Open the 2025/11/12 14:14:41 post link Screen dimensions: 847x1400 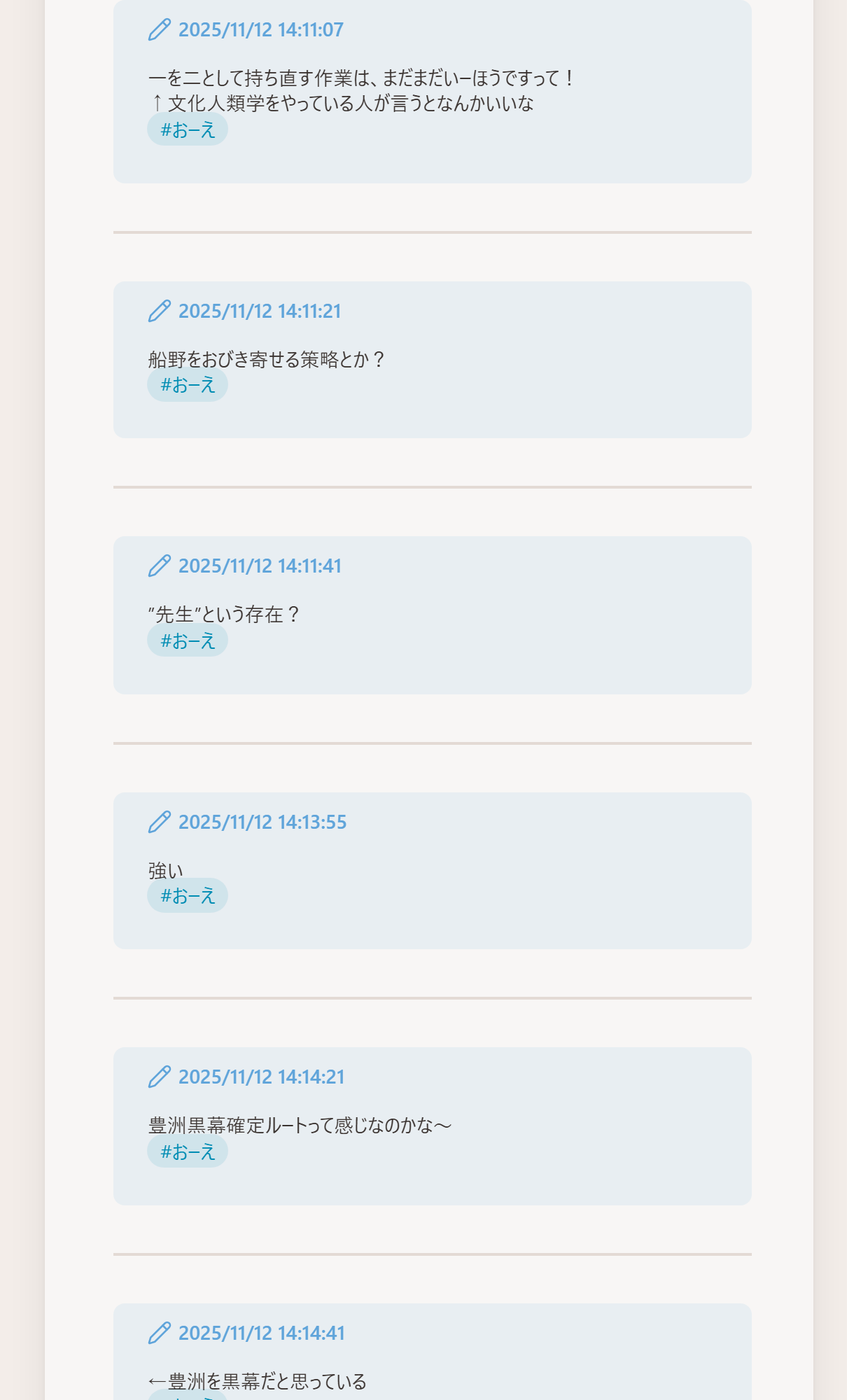click(261, 1333)
